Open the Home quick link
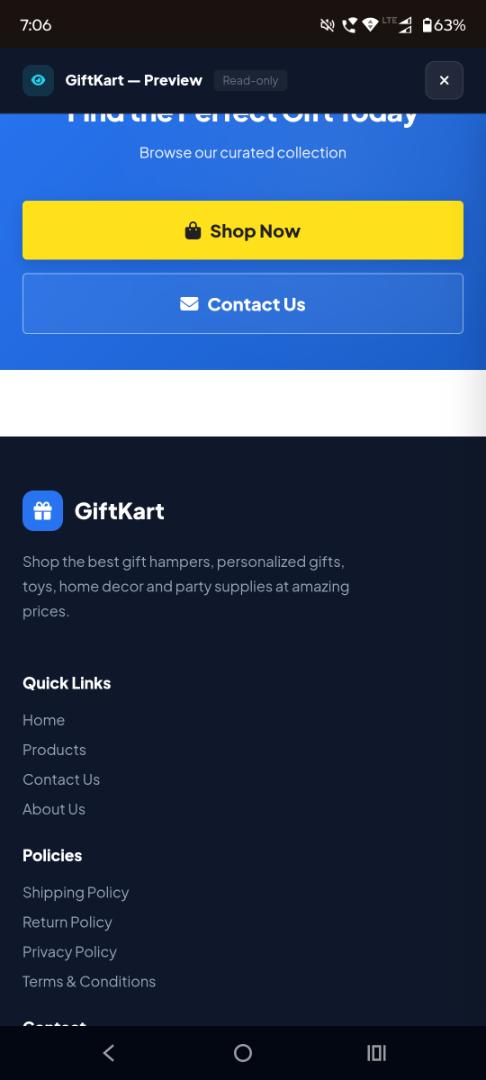 (x=43, y=720)
